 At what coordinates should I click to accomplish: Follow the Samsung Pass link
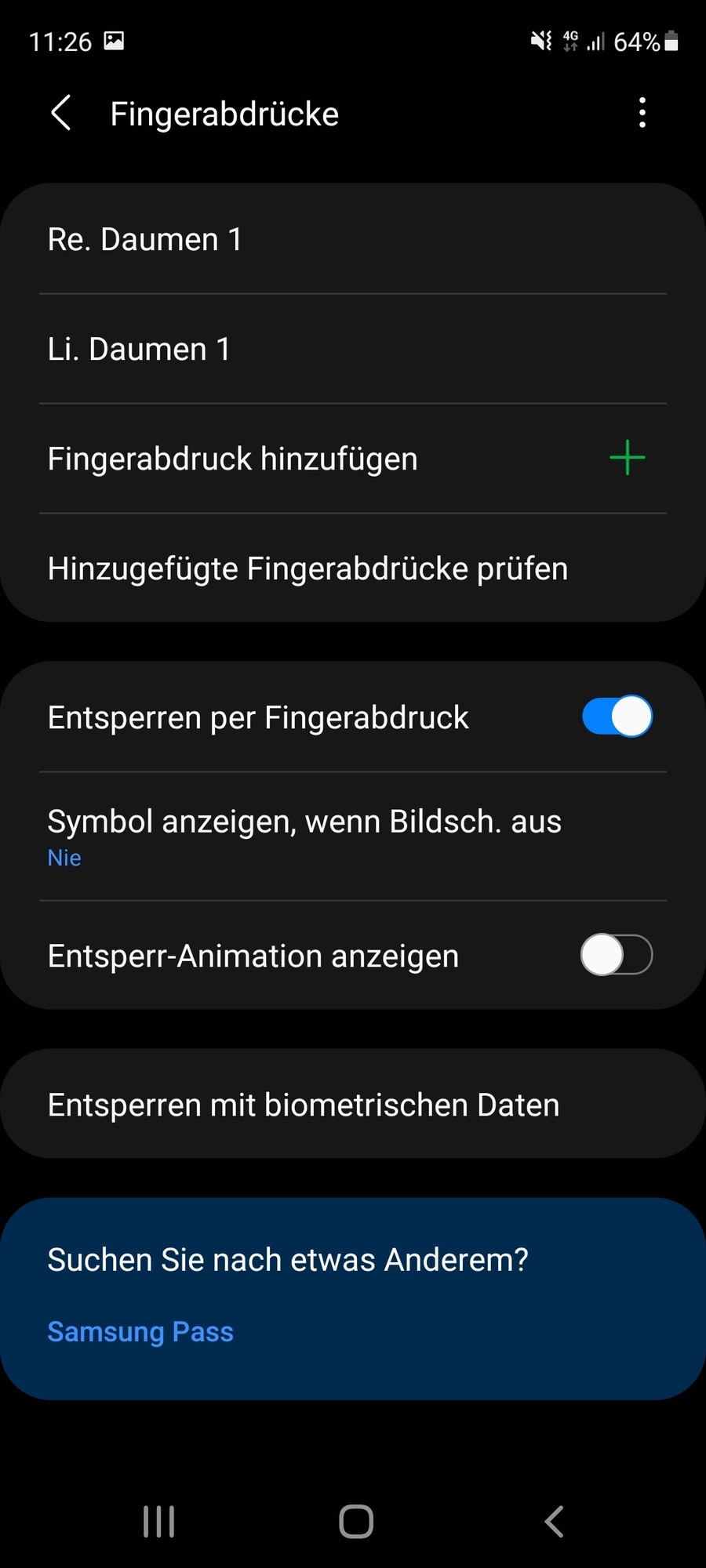[x=140, y=1331]
